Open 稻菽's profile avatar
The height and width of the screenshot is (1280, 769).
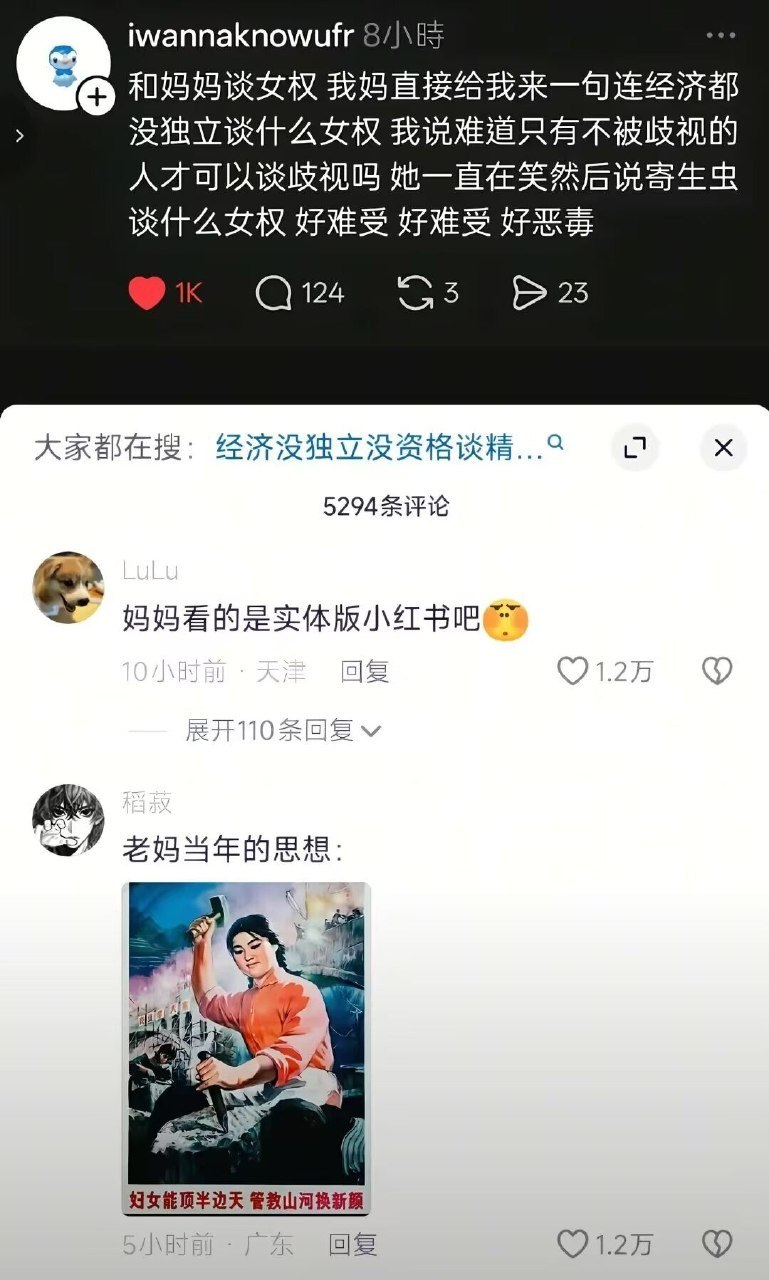[69, 820]
